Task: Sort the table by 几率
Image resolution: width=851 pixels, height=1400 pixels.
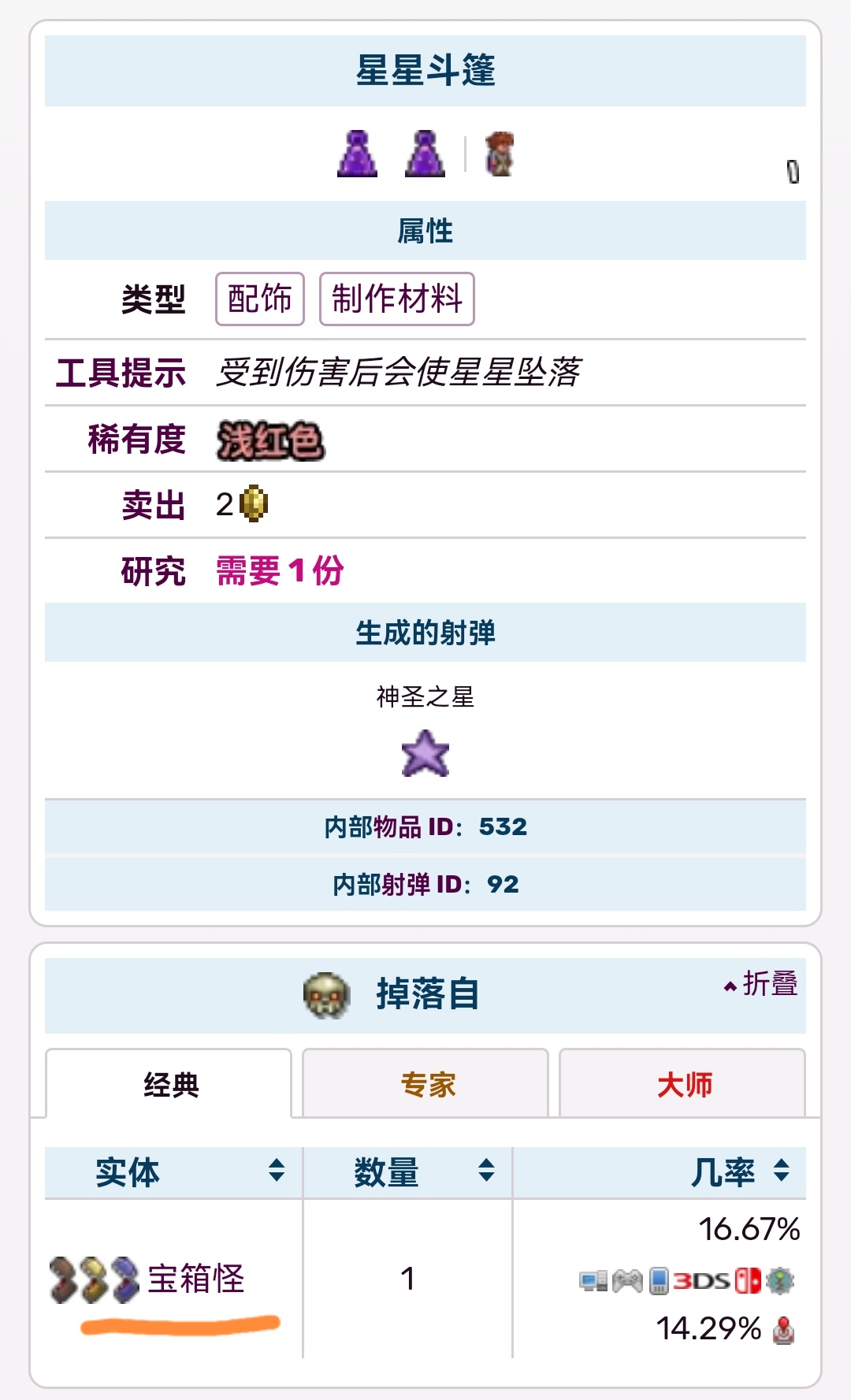Action: click(x=660, y=1172)
